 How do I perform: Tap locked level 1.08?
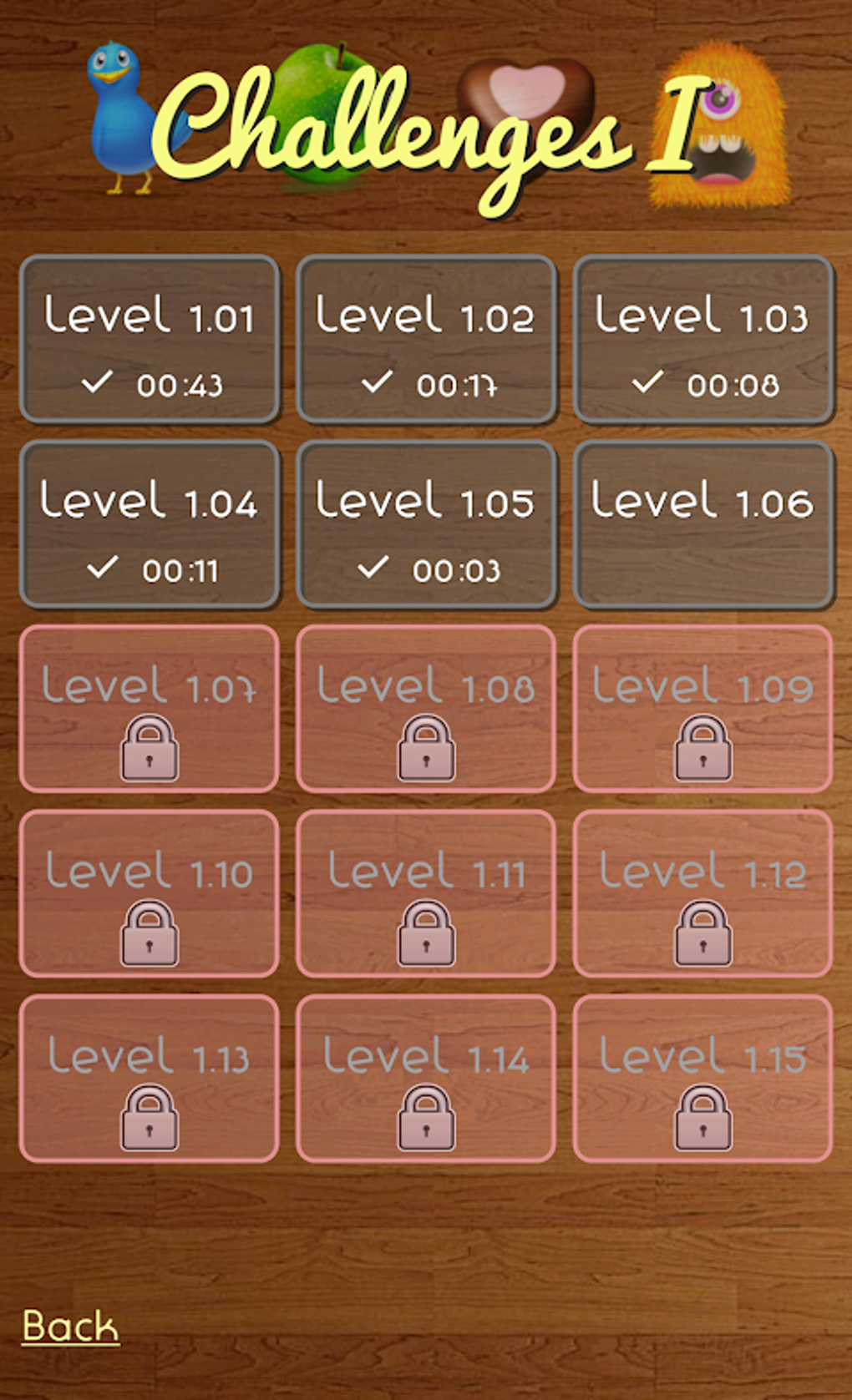426,709
